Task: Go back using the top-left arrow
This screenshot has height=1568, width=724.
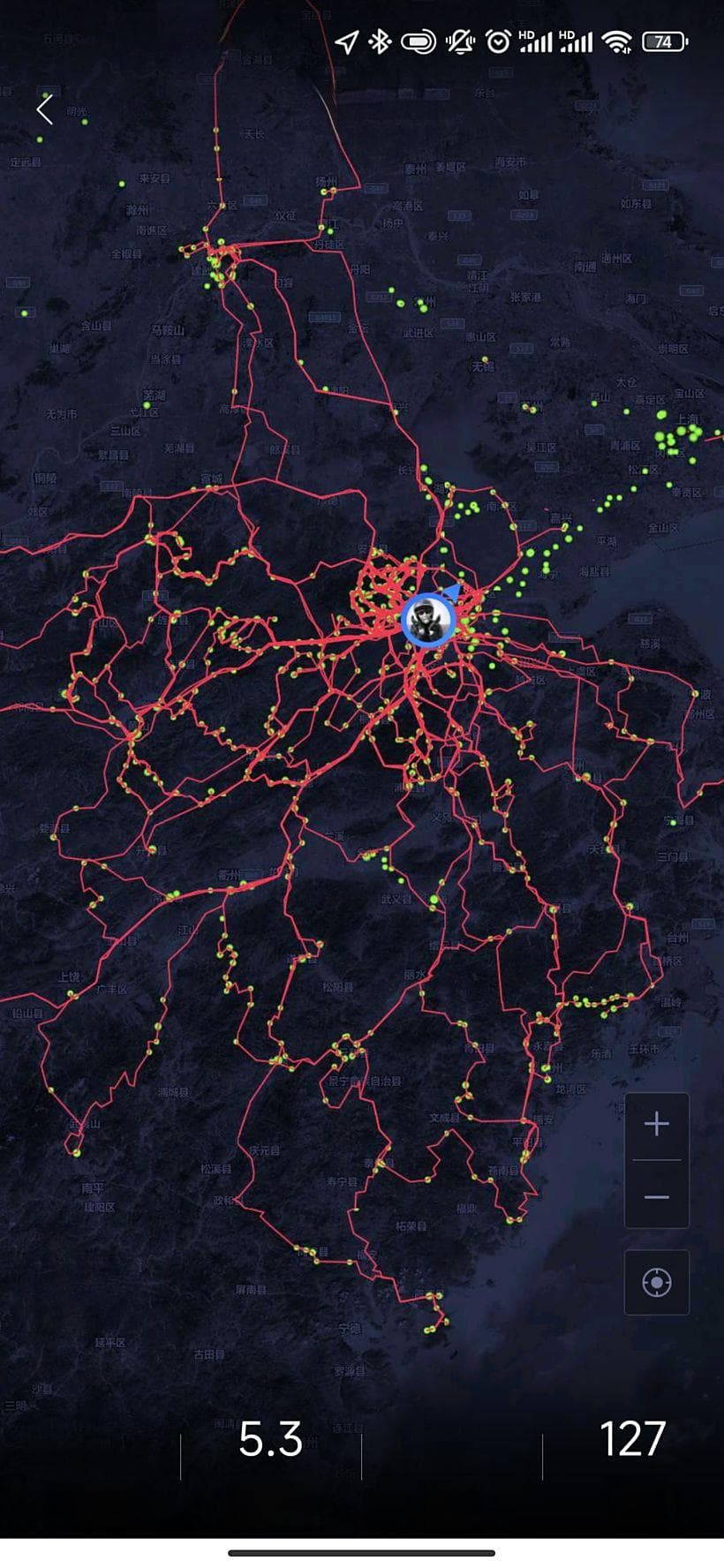Action: click(x=45, y=109)
